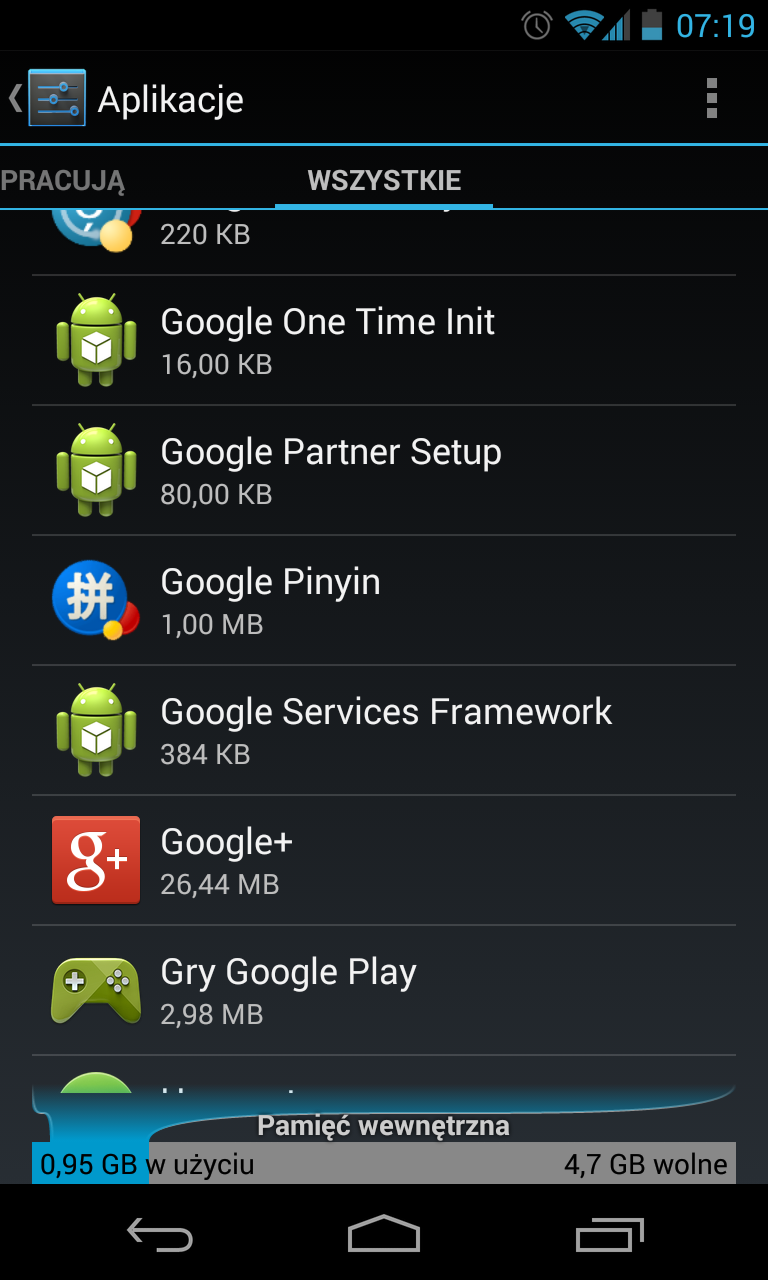Tap the system back button
This screenshot has width=768, height=1280.
tap(160, 1233)
